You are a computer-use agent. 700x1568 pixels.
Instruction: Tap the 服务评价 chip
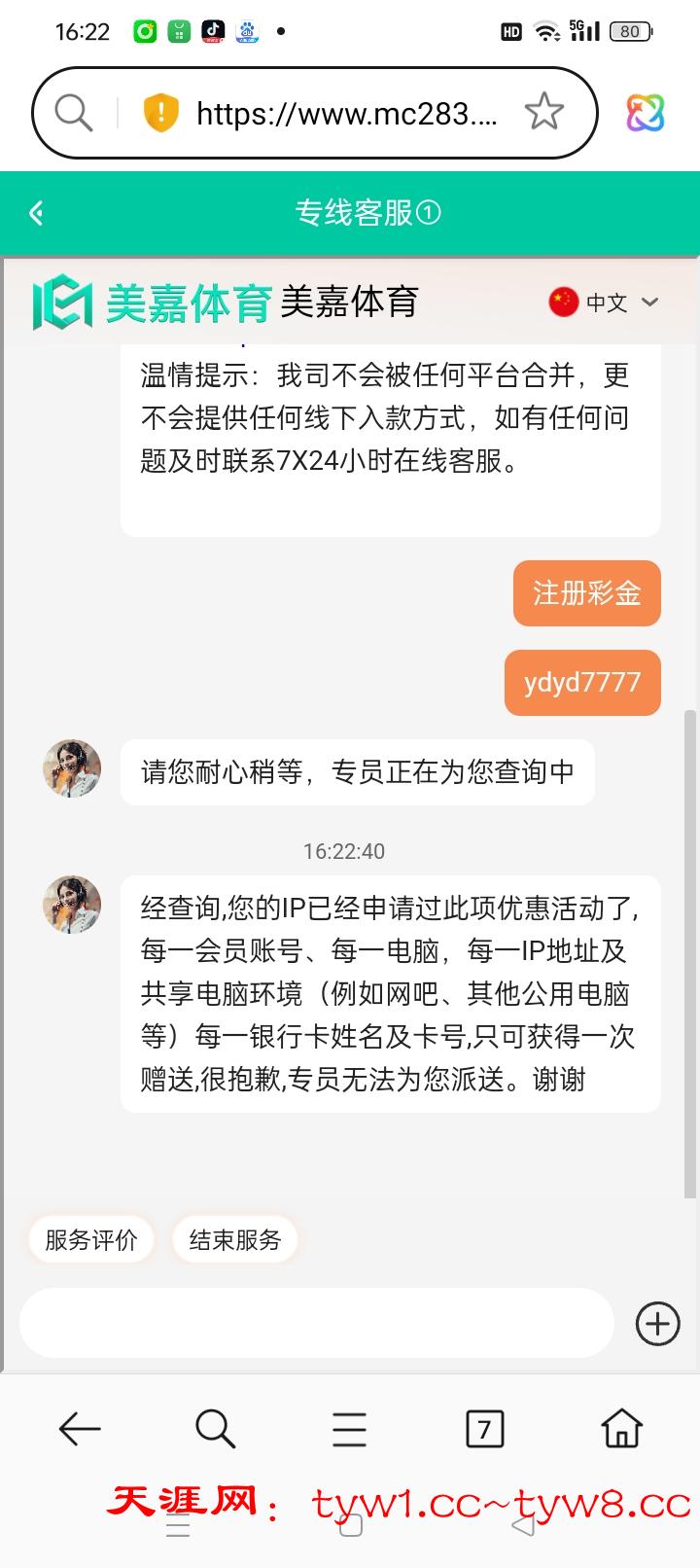(x=91, y=1240)
